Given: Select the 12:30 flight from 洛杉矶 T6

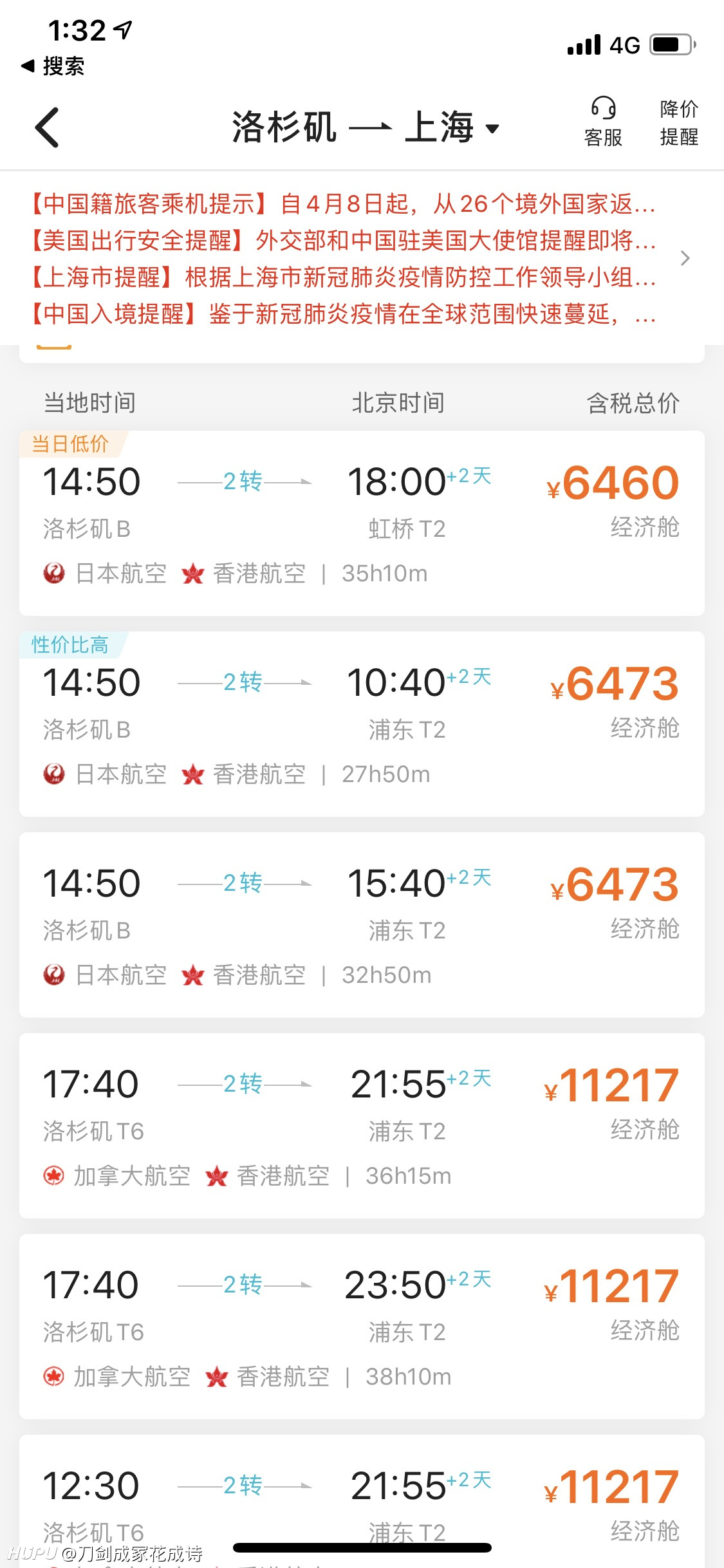Looking at the screenshot, I should click(x=362, y=1501).
